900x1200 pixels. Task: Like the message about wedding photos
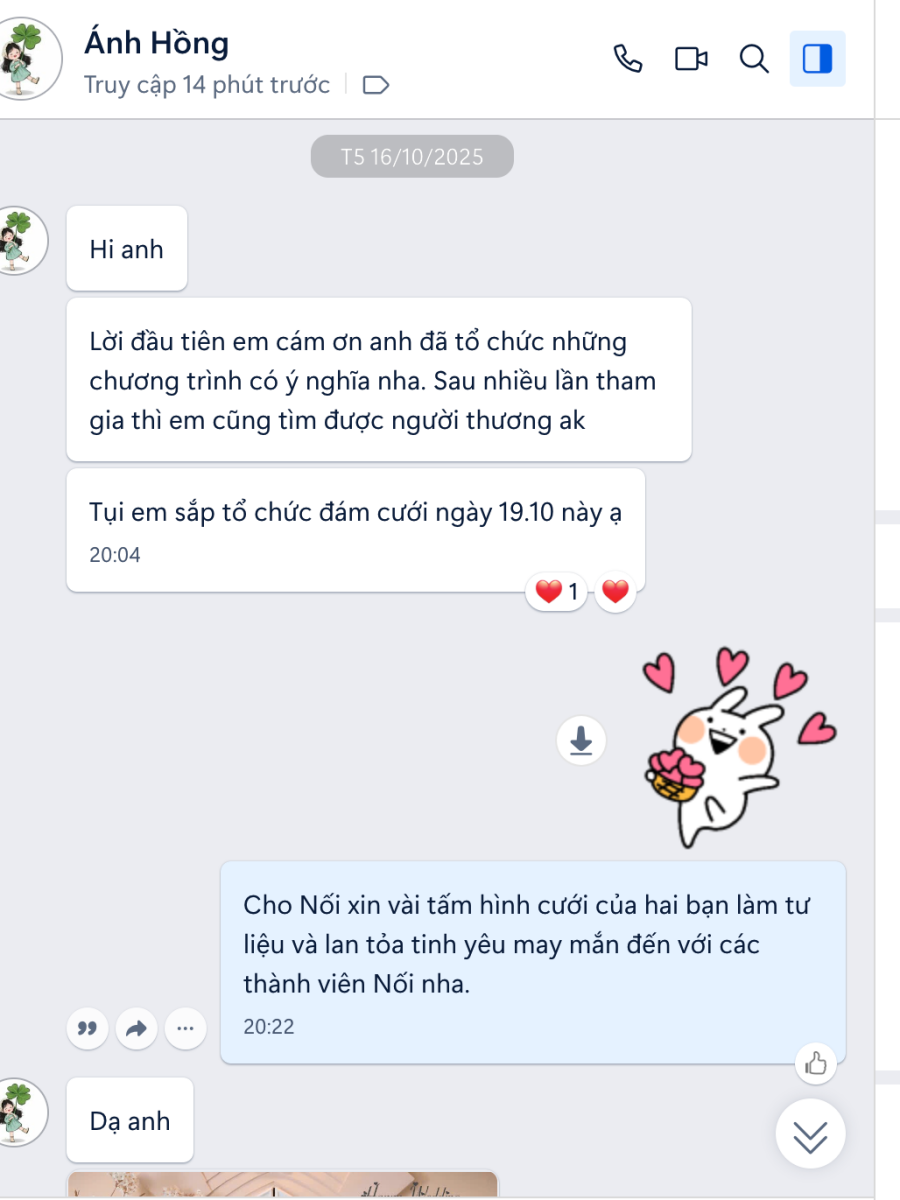[816, 1064]
